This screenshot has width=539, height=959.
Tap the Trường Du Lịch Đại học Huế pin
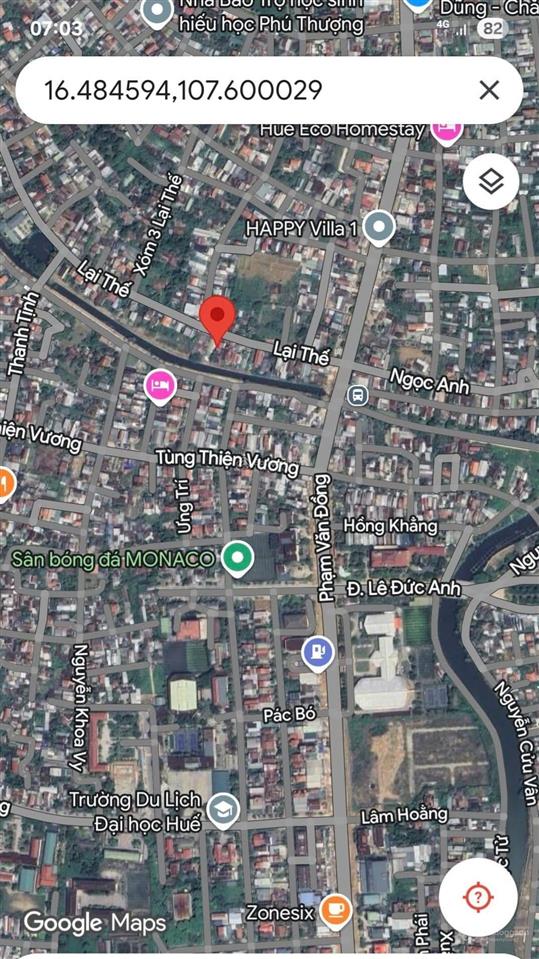pyautogui.click(x=223, y=810)
